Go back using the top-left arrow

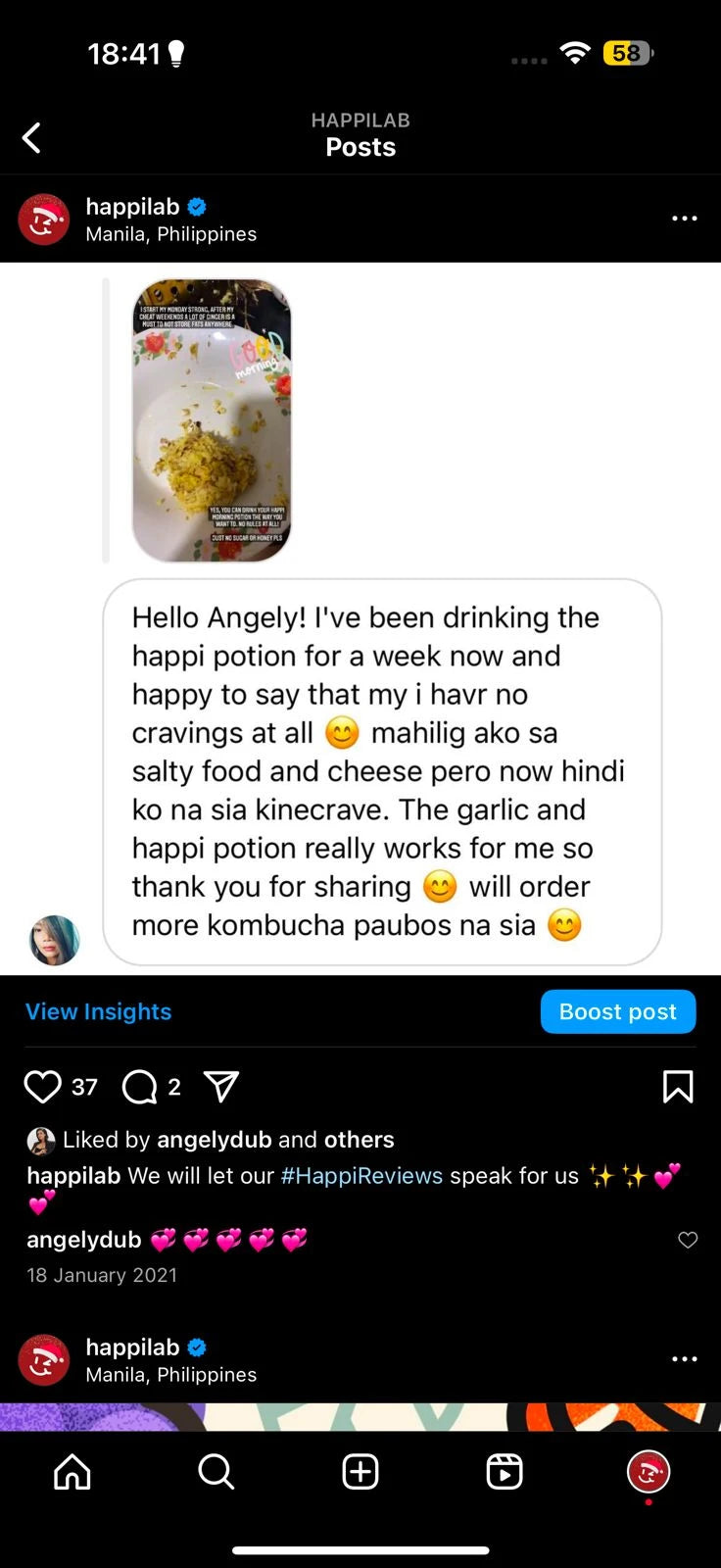pos(32,138)
